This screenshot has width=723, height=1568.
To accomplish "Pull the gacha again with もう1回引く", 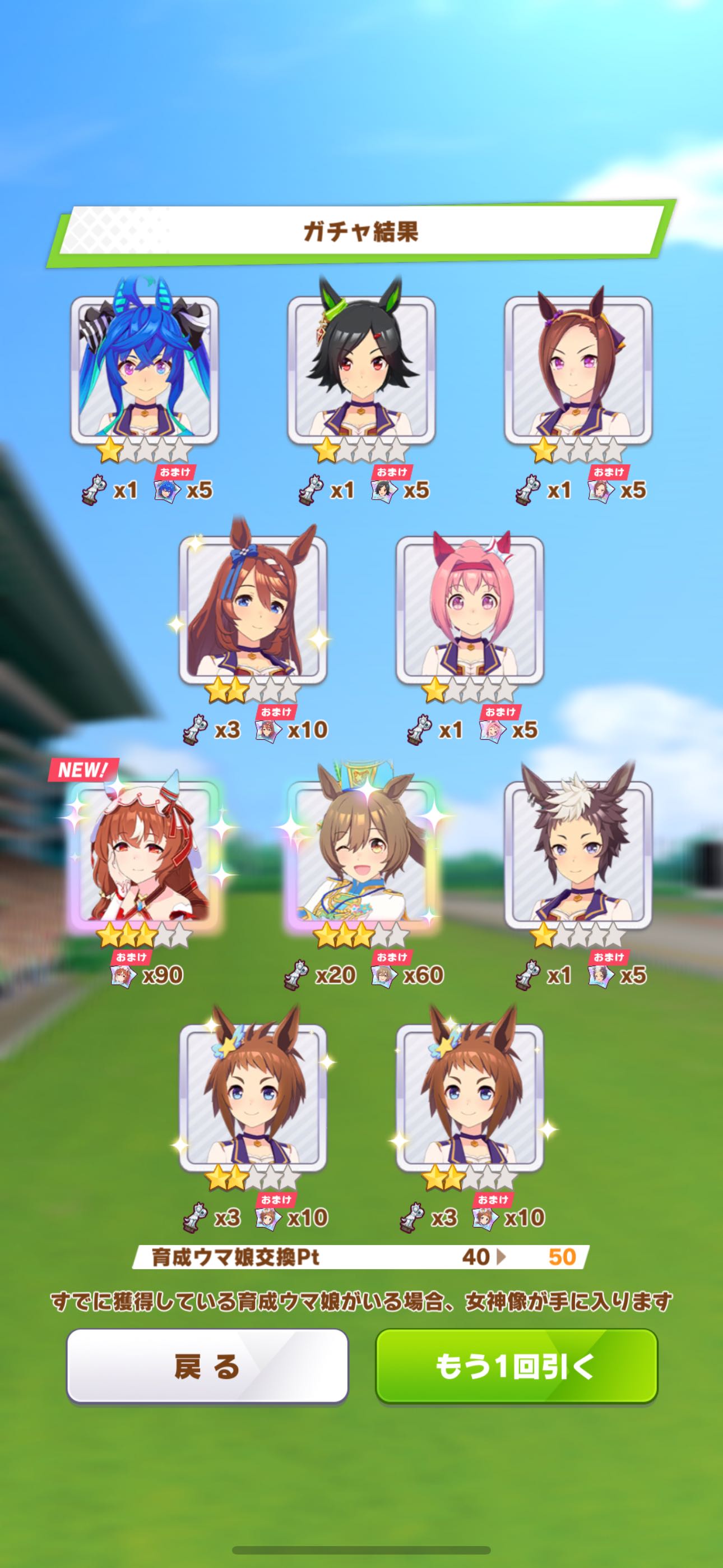I will pos(516,1367).
